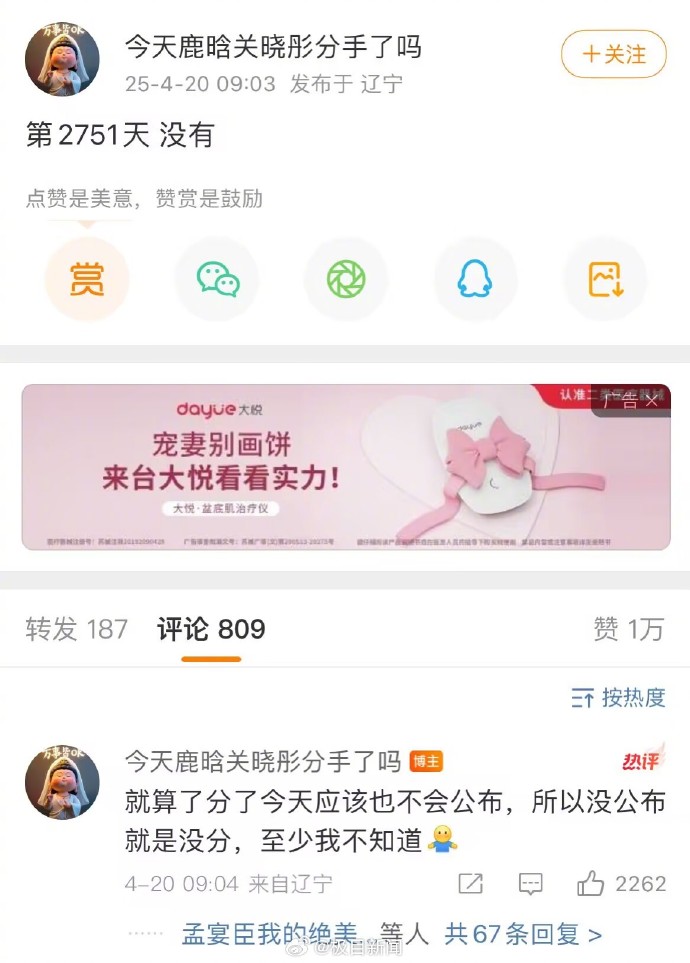Open commenter profile name 今天鹿晗关晓彤分手了吗
Screen dimensions: 690x963
[x=262, y=761]
